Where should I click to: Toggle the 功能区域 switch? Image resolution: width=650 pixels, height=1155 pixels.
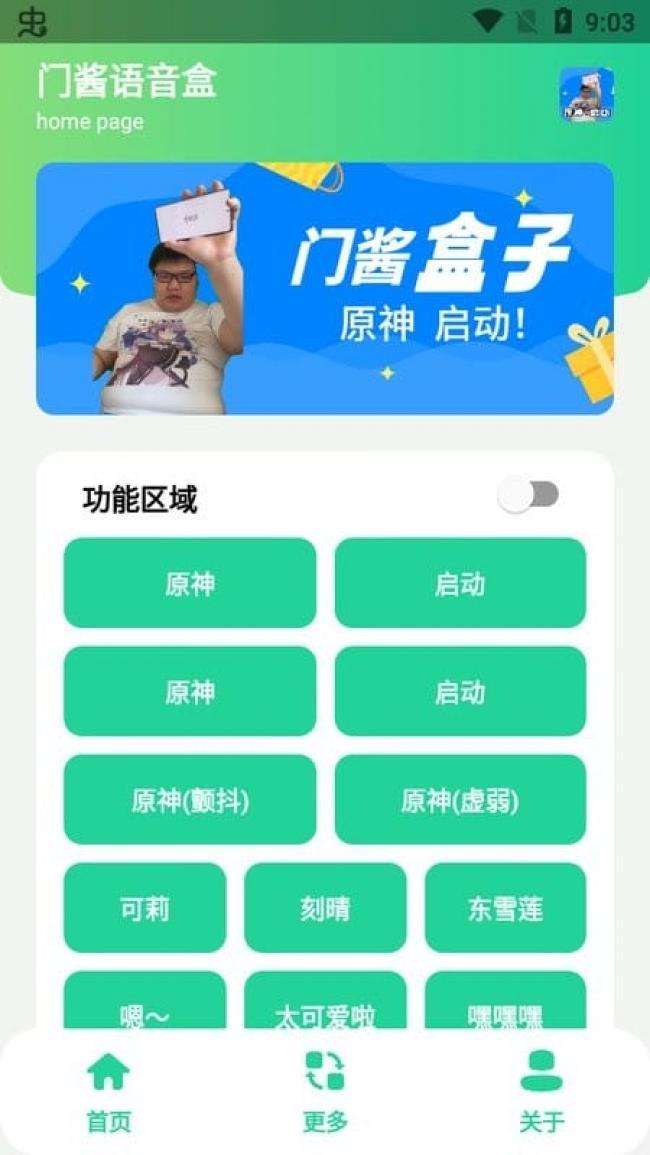point(530,495)
